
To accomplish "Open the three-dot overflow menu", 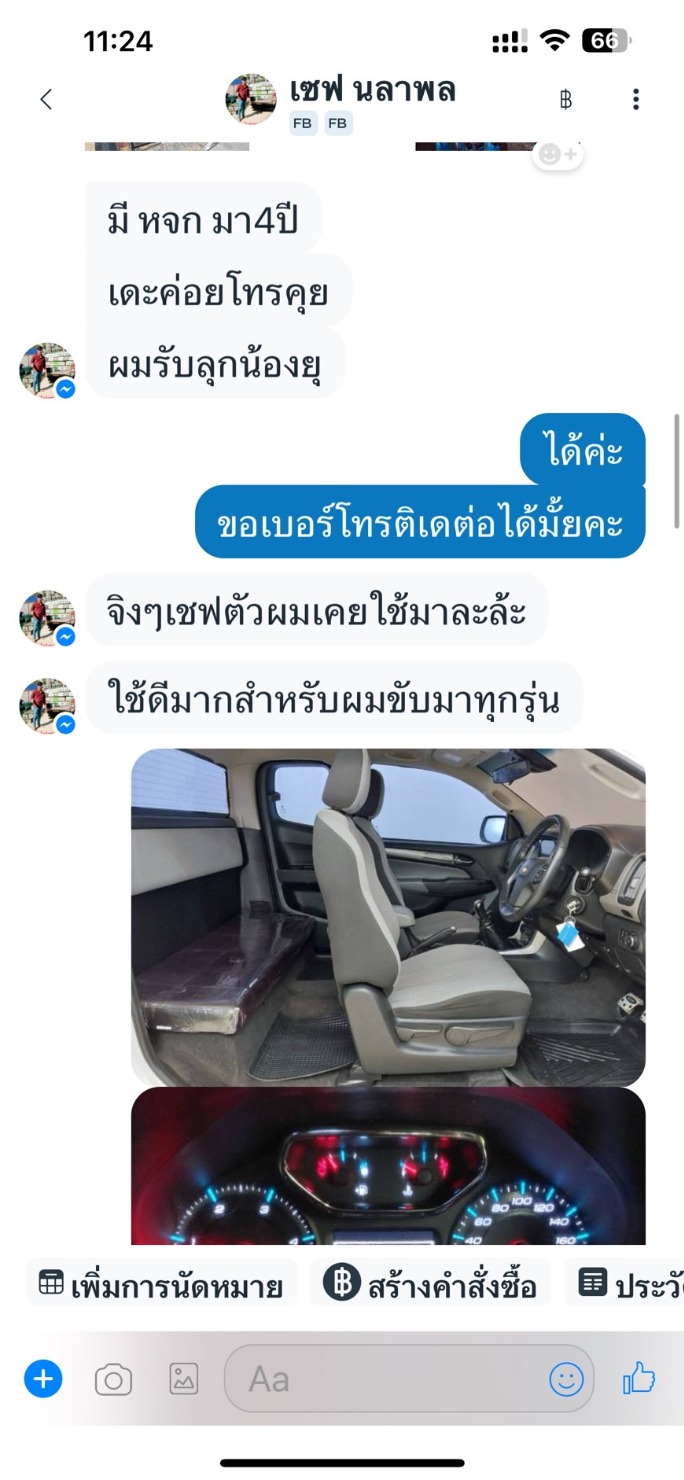I will tap(635, 99).
